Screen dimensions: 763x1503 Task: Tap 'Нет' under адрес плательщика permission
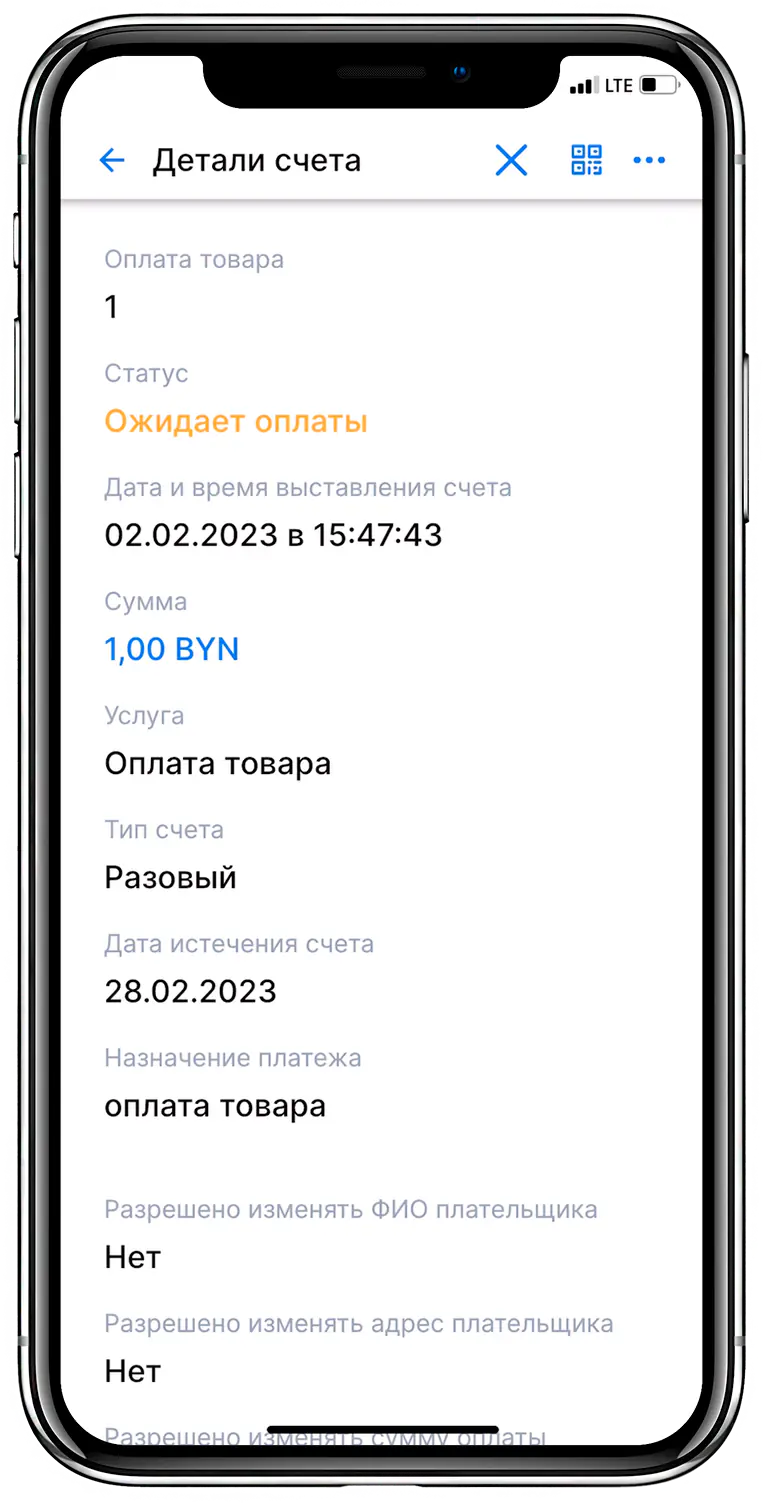point(131,1371)
